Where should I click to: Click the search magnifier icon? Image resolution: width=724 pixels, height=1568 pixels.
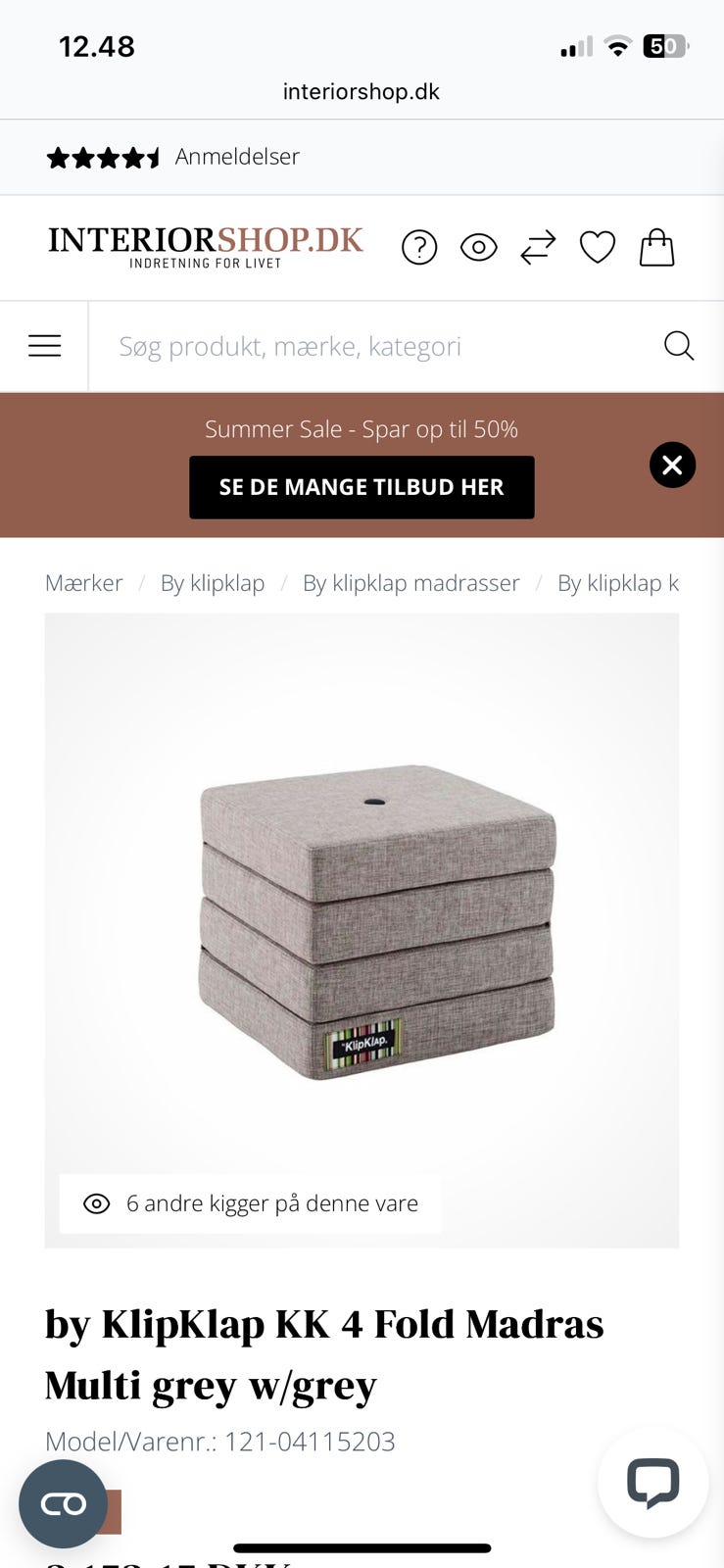[678, 345]
